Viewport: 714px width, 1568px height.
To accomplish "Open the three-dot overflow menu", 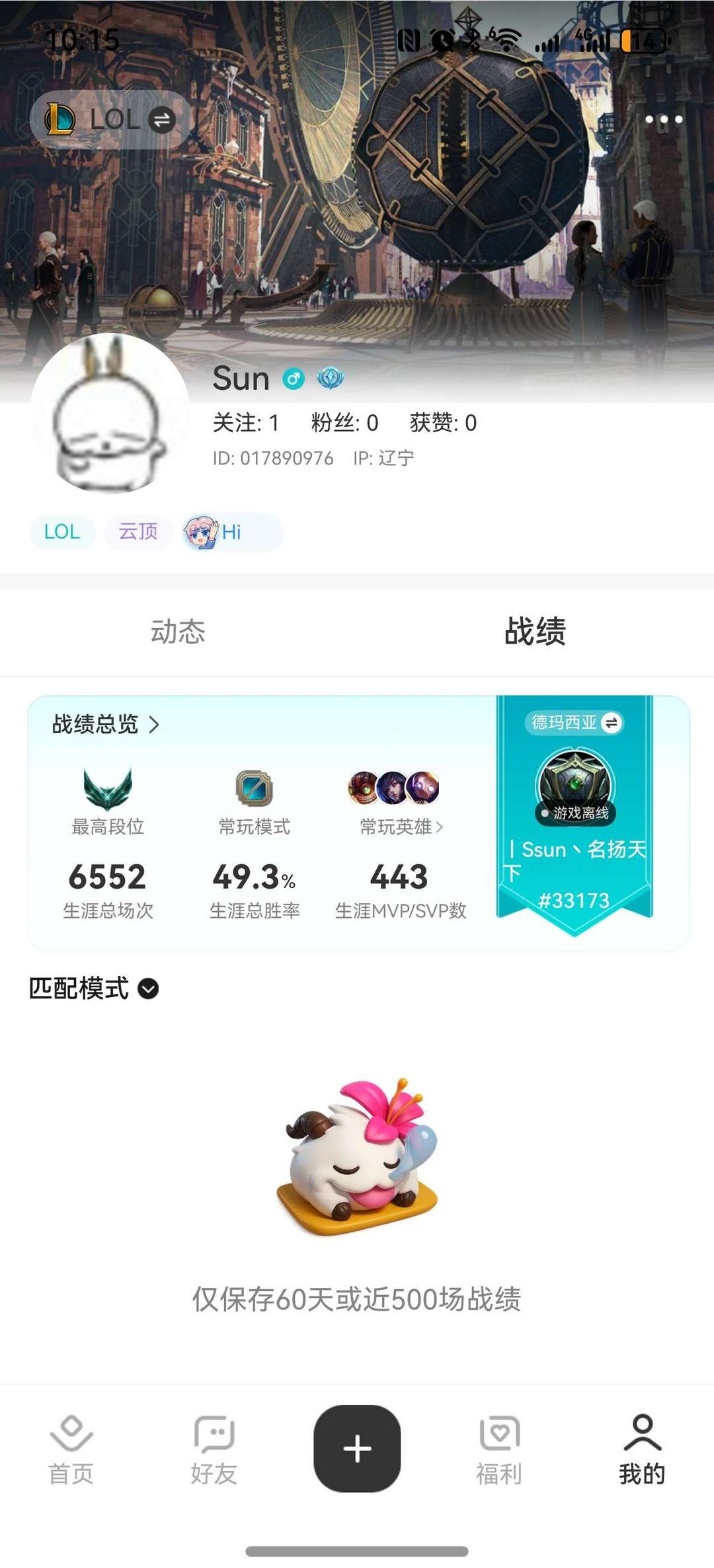I will click(663, 120).
